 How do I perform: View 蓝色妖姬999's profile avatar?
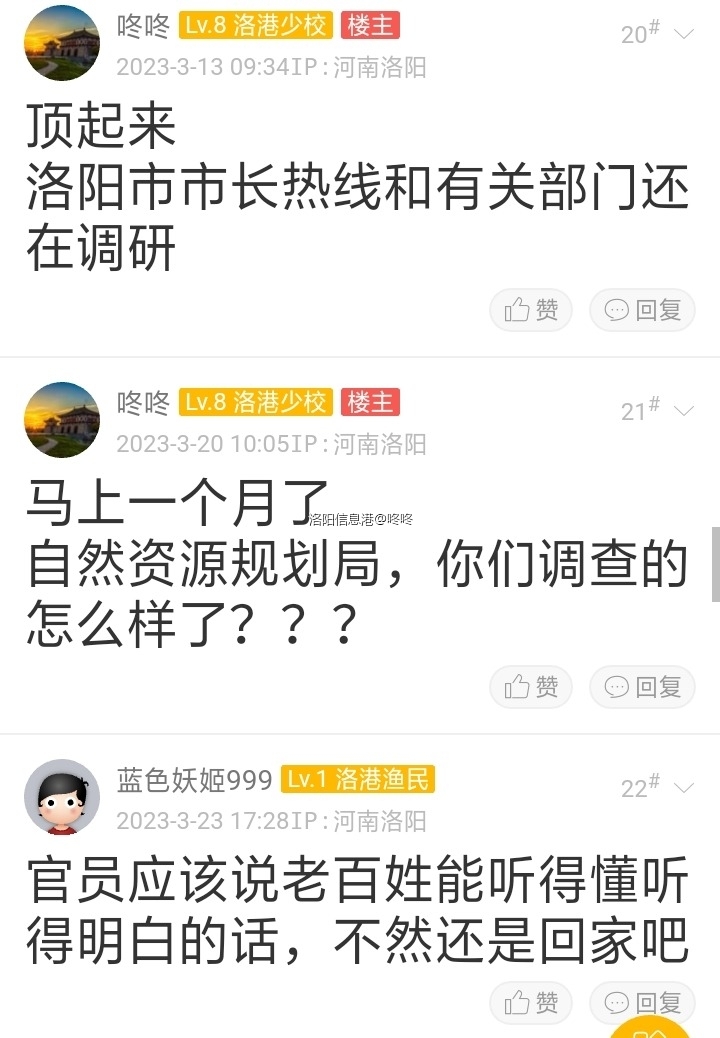point(62,797)
